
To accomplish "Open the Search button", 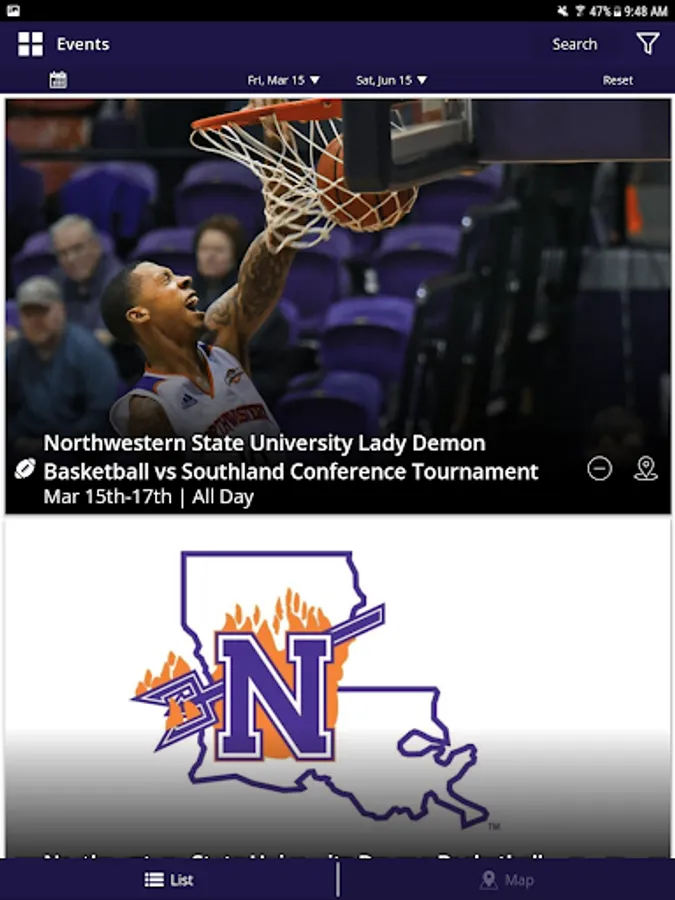I will (574, 44).
